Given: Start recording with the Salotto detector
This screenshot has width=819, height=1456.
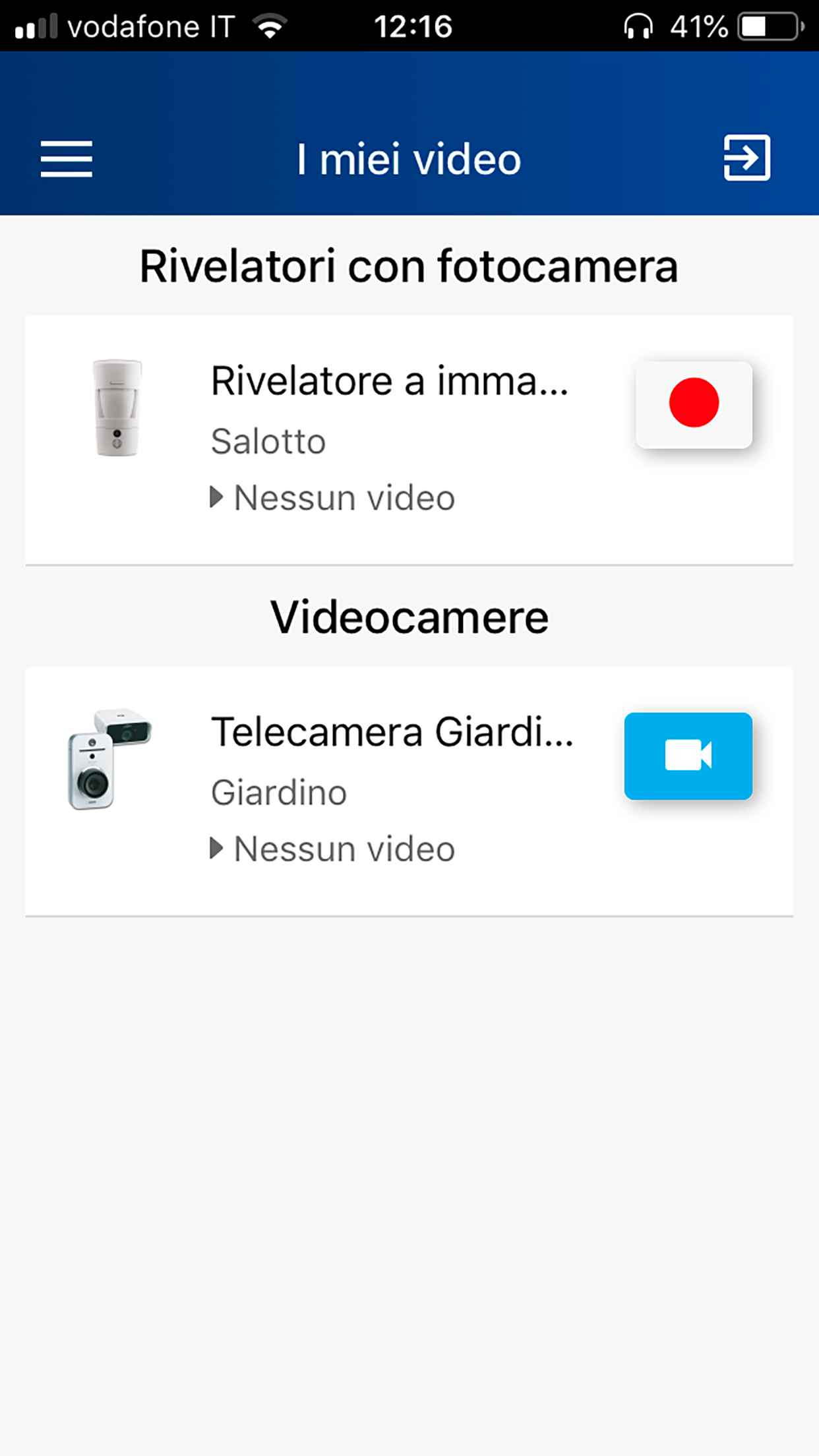Looking at the screenshot, I should coord(694,404).
